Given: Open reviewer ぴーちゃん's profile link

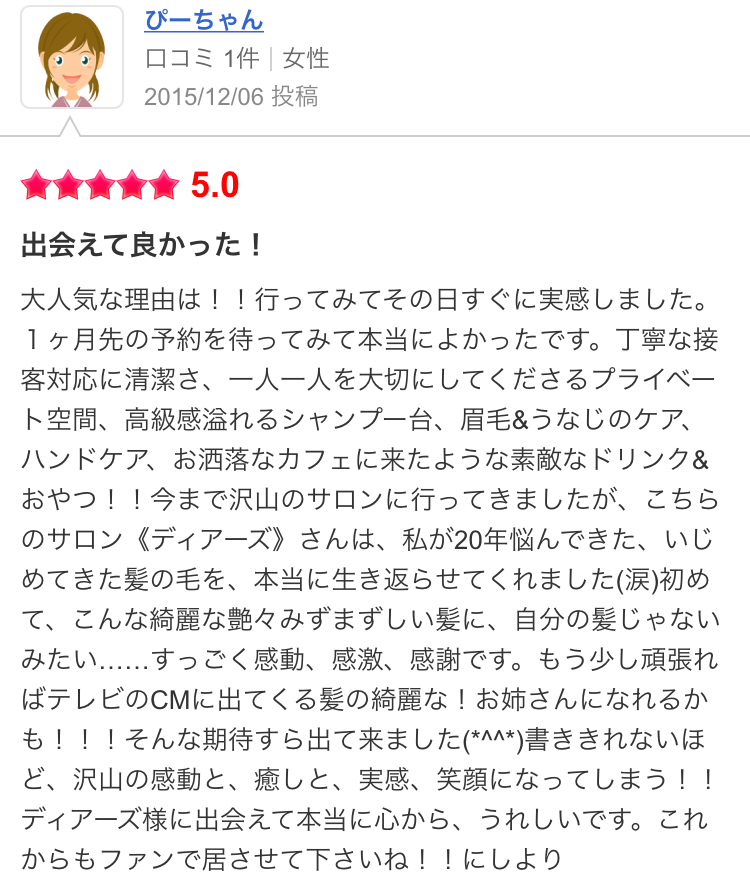Looking at the screenshot, I should [x=203, y=20].
